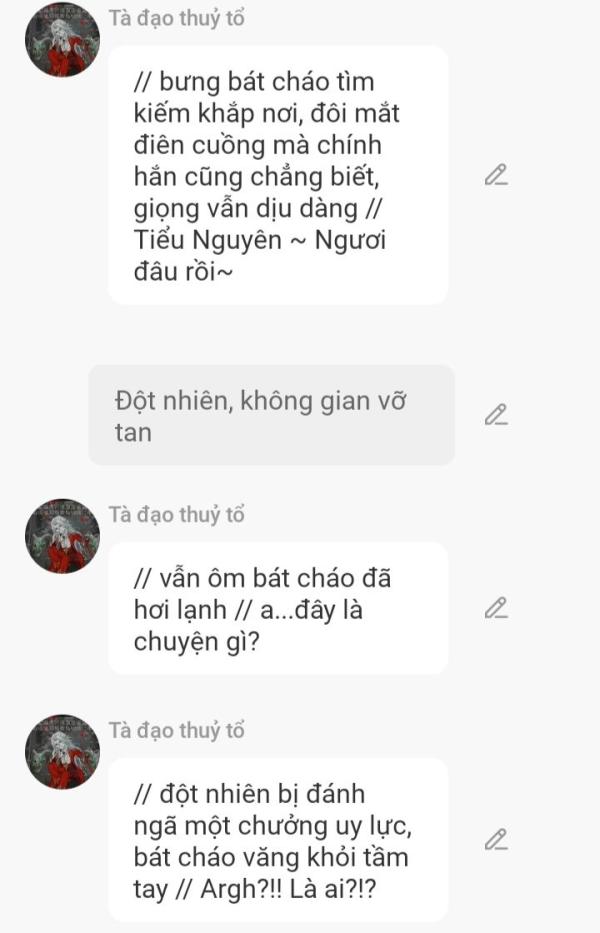Open avatar beside the 'Tiểu Nguyên' message
The image size is (600, 933).
(x=62, y=40)
